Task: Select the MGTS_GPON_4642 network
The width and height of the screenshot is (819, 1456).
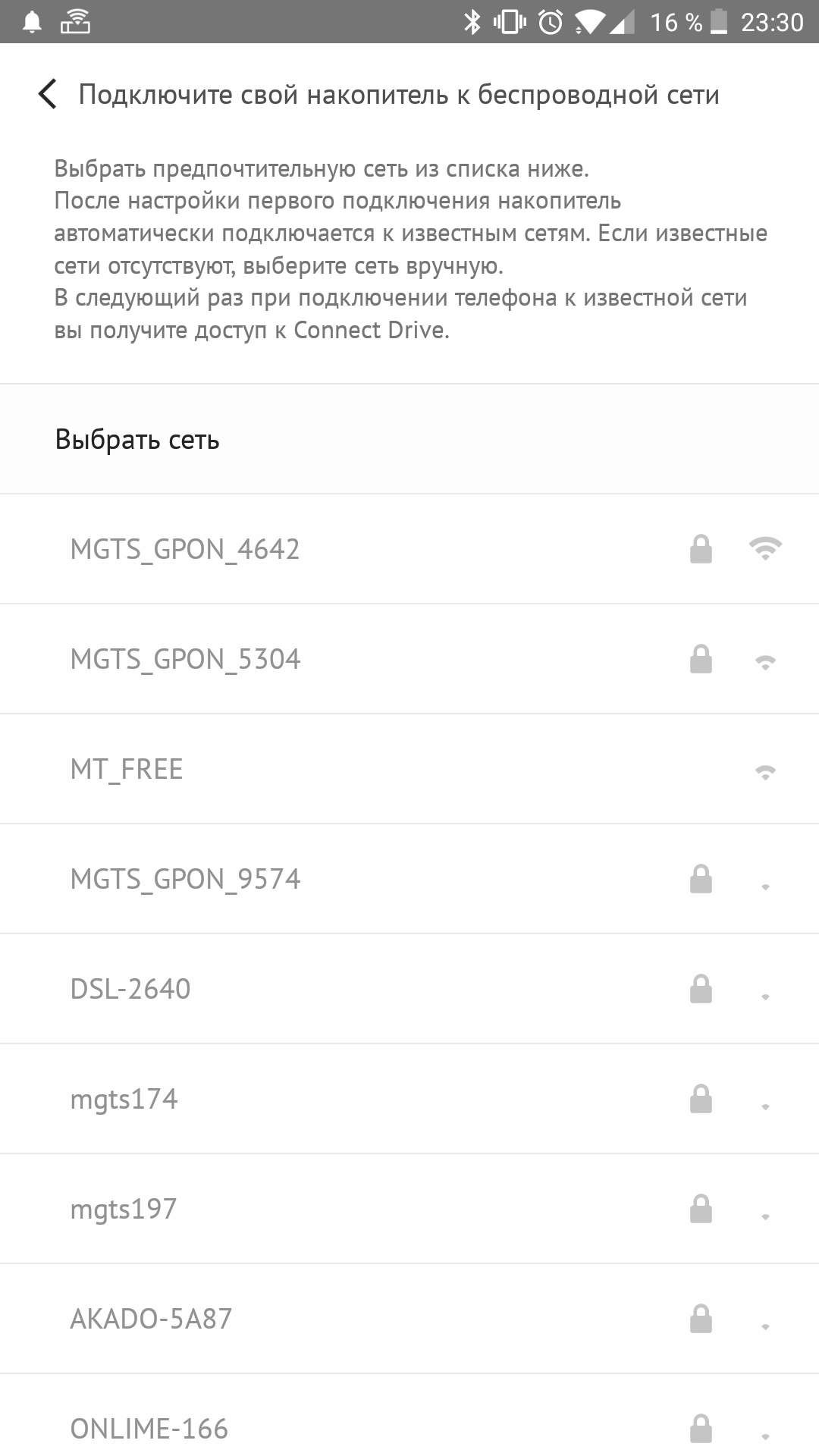Action: pos(409,549)
